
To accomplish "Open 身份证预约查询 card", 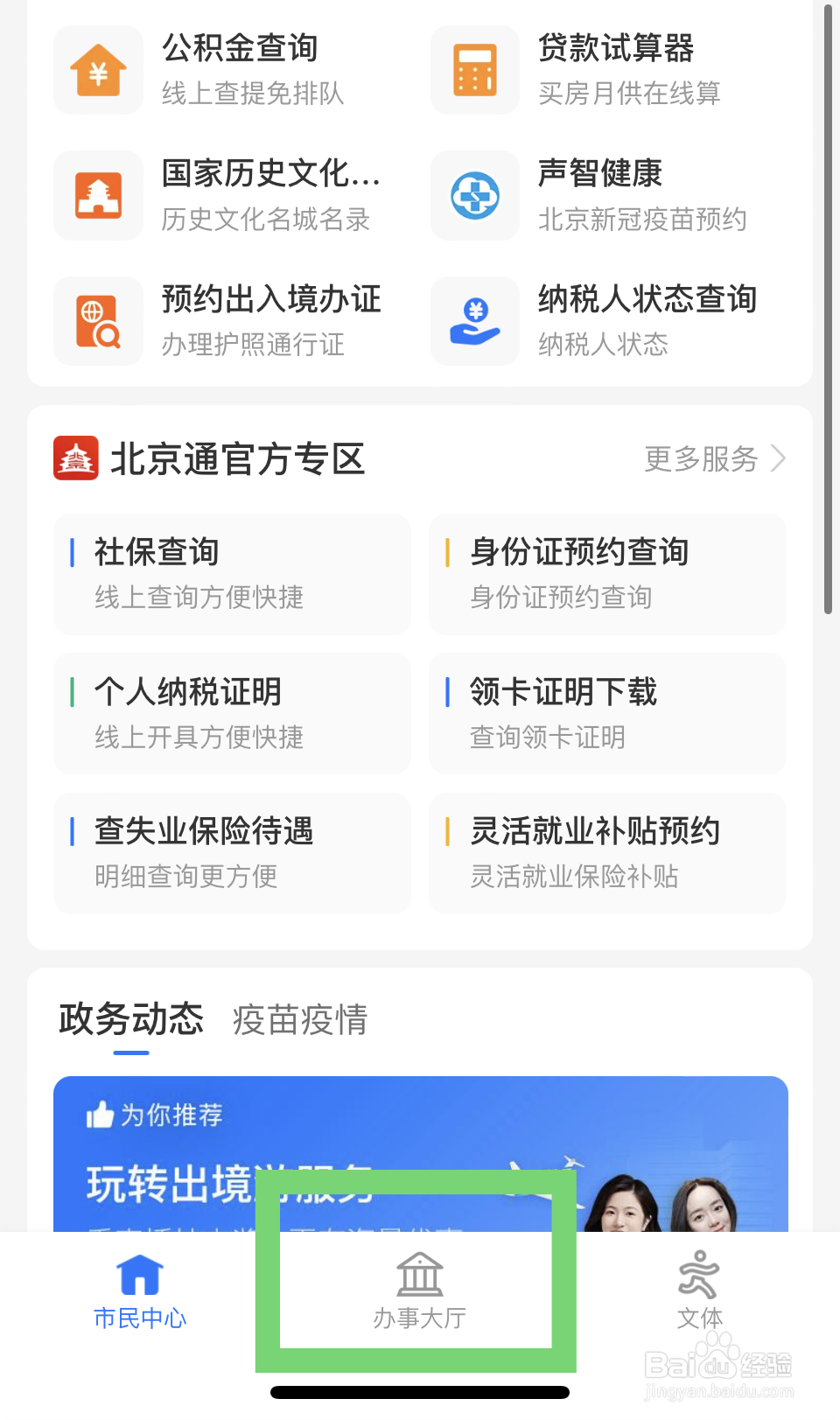I will 607,574.
